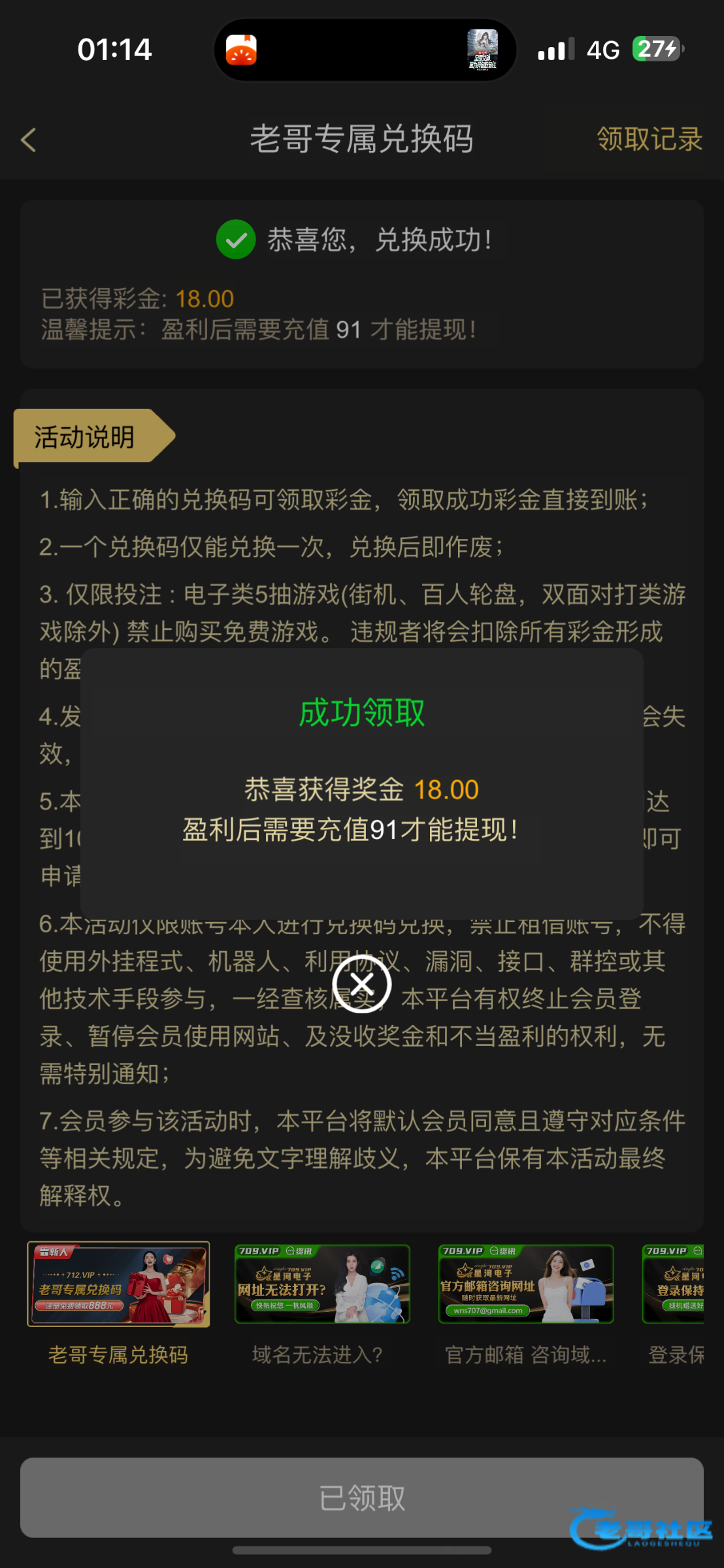This screenshot has height=1568, width=724.
Task: Tap the 已领取 button
Action: pos(361,1497)
